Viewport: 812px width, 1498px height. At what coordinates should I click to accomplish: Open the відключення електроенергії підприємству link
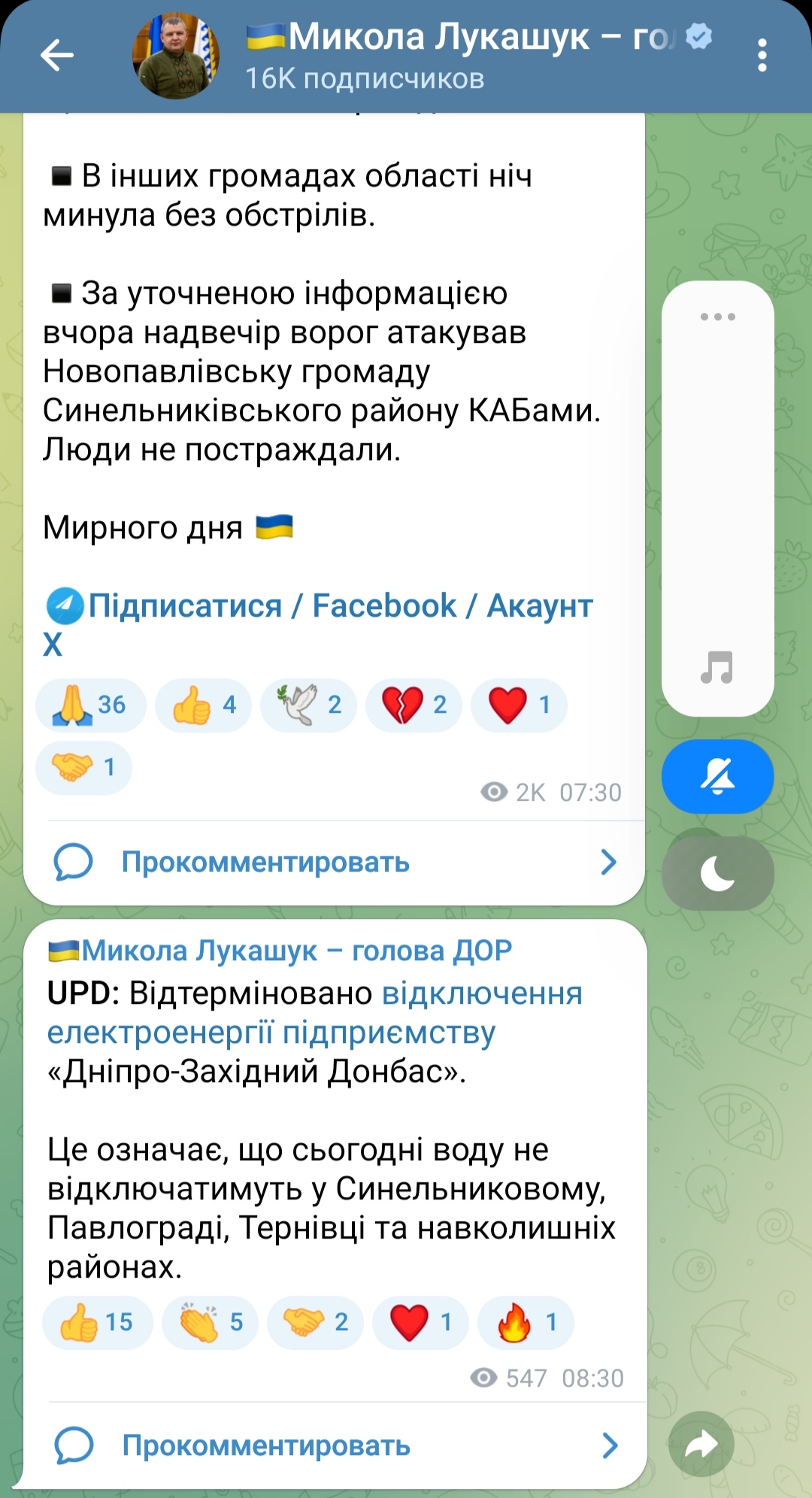pyautogui.click(x=314, y=1014)
